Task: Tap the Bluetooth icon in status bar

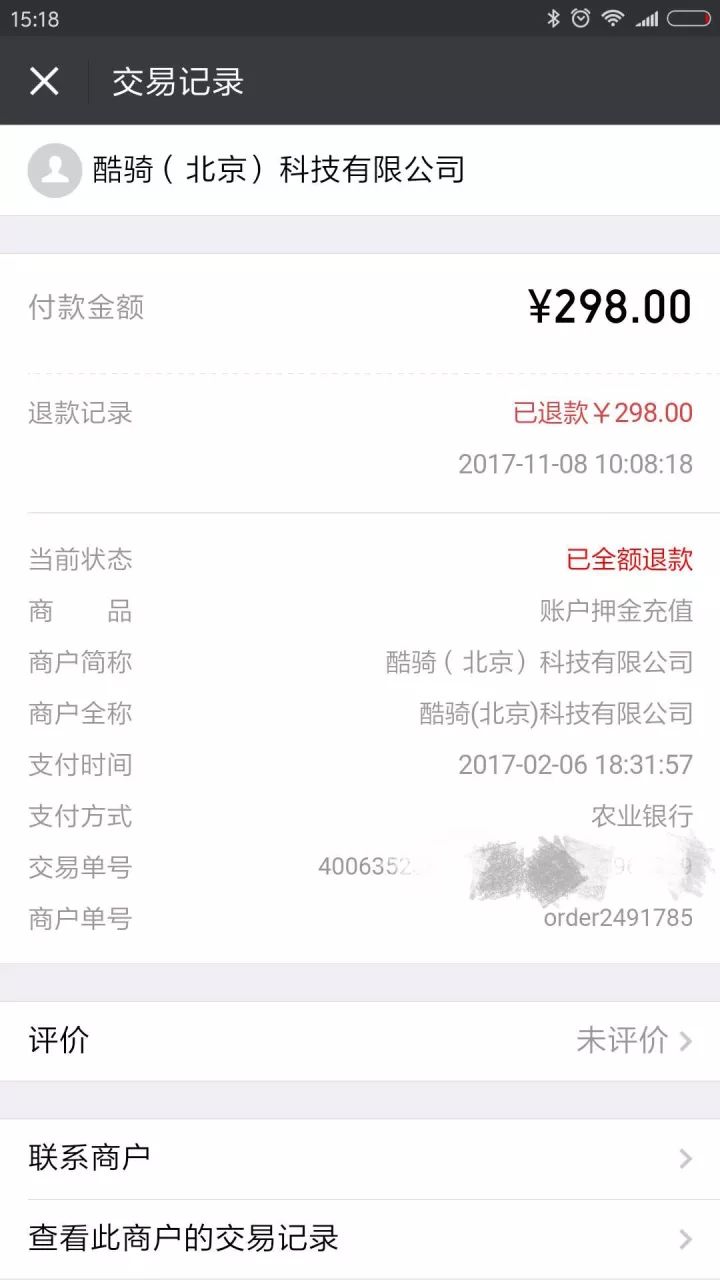Action: [x=553, y=16]
